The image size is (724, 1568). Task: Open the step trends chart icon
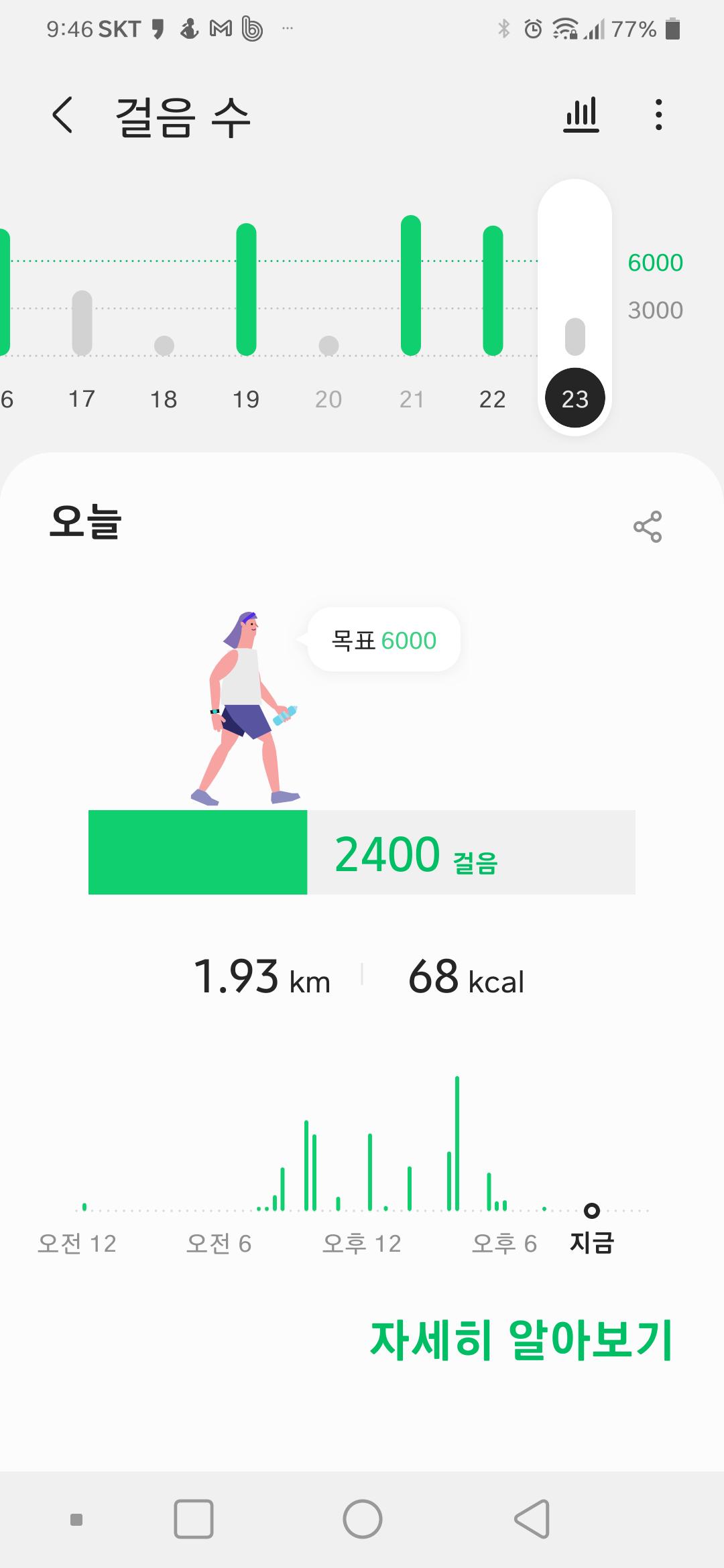581,115
